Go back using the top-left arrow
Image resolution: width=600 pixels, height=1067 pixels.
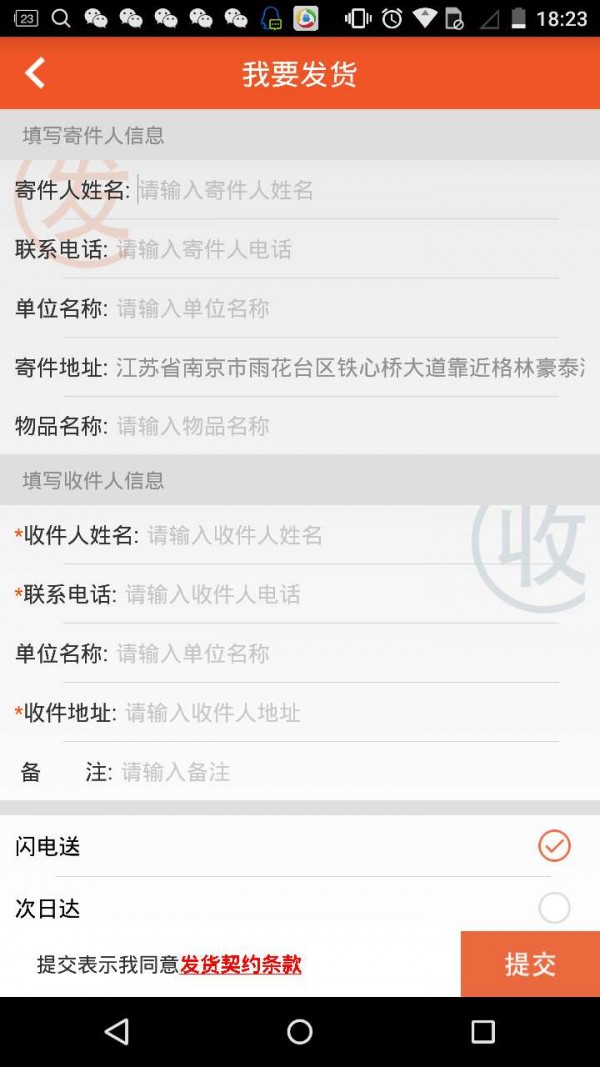tap(35, 73)
